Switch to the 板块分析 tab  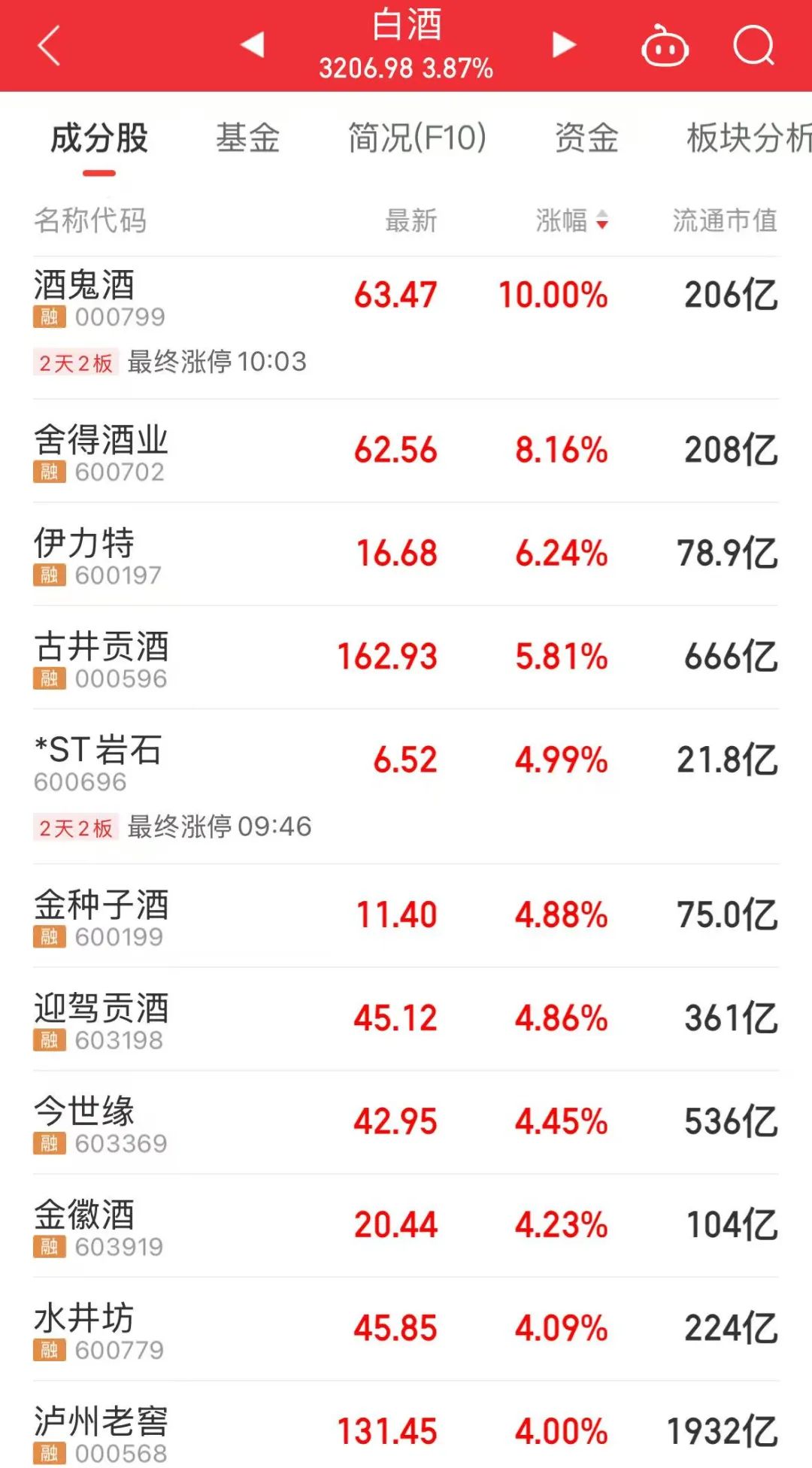pos(747,138)
